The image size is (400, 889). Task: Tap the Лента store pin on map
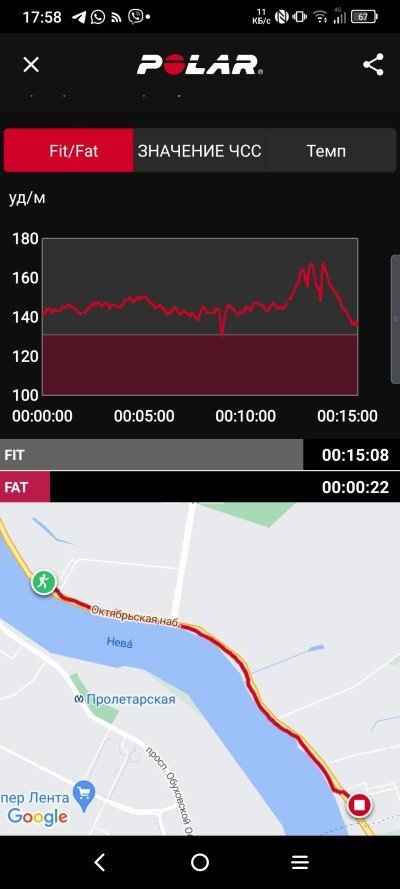84,798
